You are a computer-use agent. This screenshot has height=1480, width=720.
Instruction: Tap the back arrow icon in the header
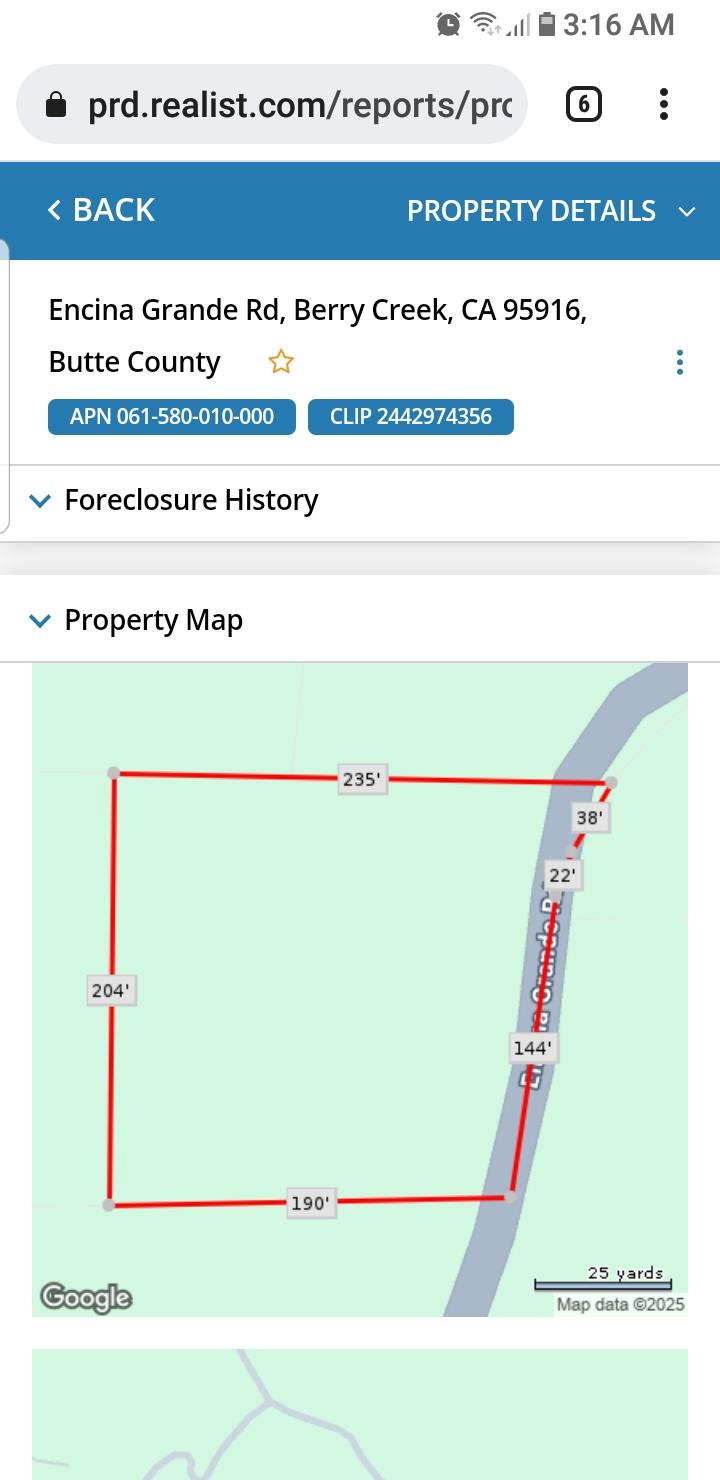click(x=53, y=210)
